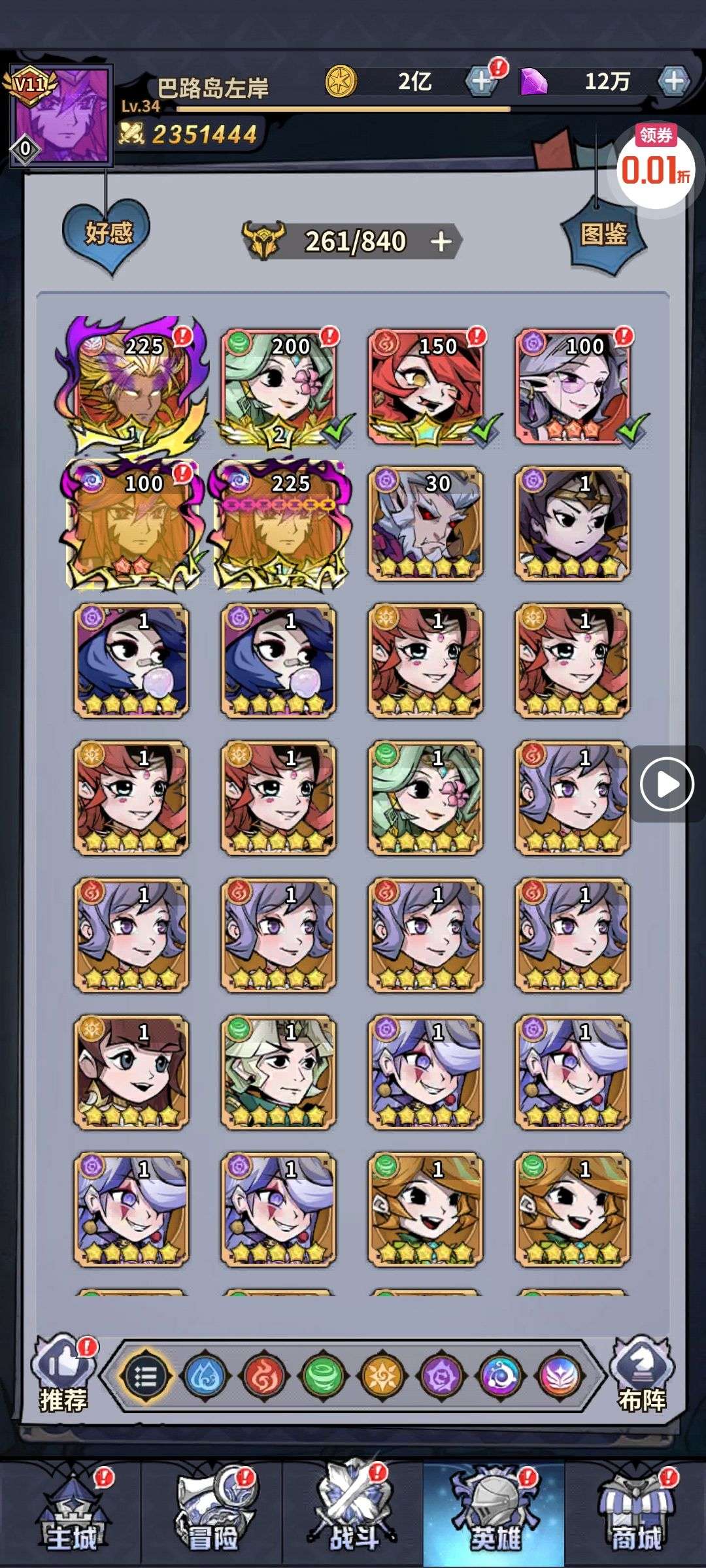Select the level 150 red-haired hero

pyautogui.click(x=426, y=387)
